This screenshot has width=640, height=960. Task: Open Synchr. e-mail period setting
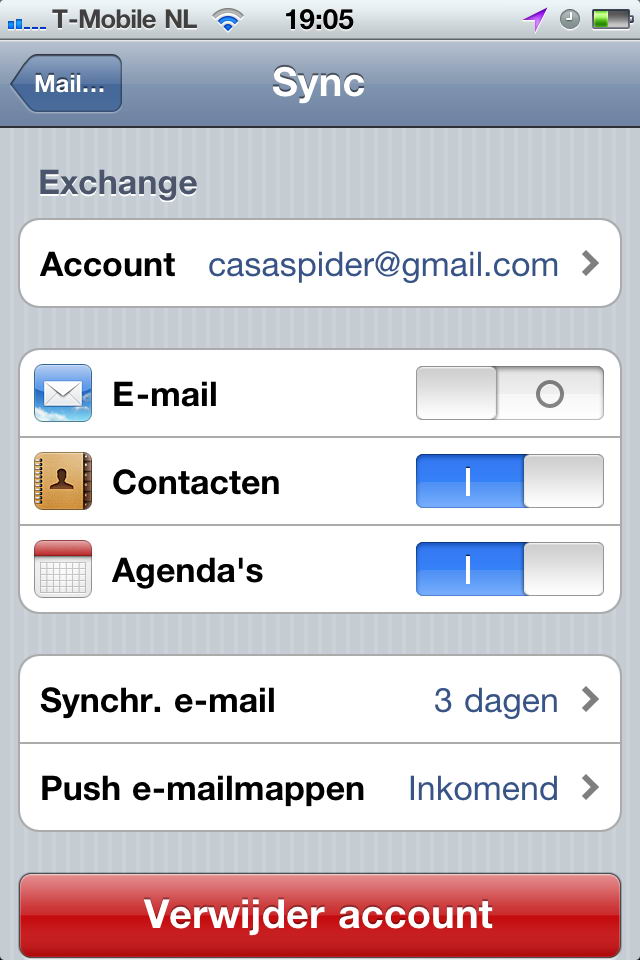tap(320, 700)
